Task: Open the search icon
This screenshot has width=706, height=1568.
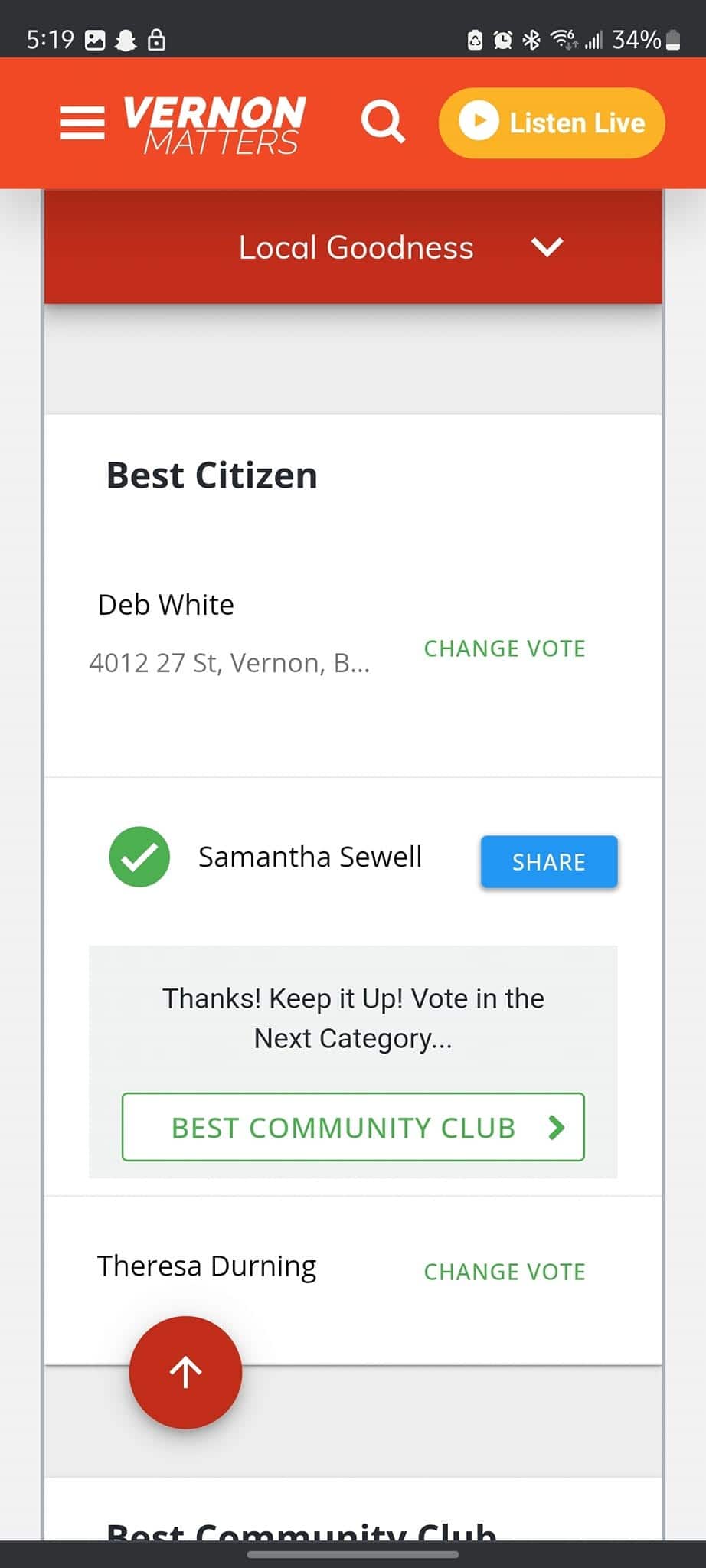Action: 383,122
